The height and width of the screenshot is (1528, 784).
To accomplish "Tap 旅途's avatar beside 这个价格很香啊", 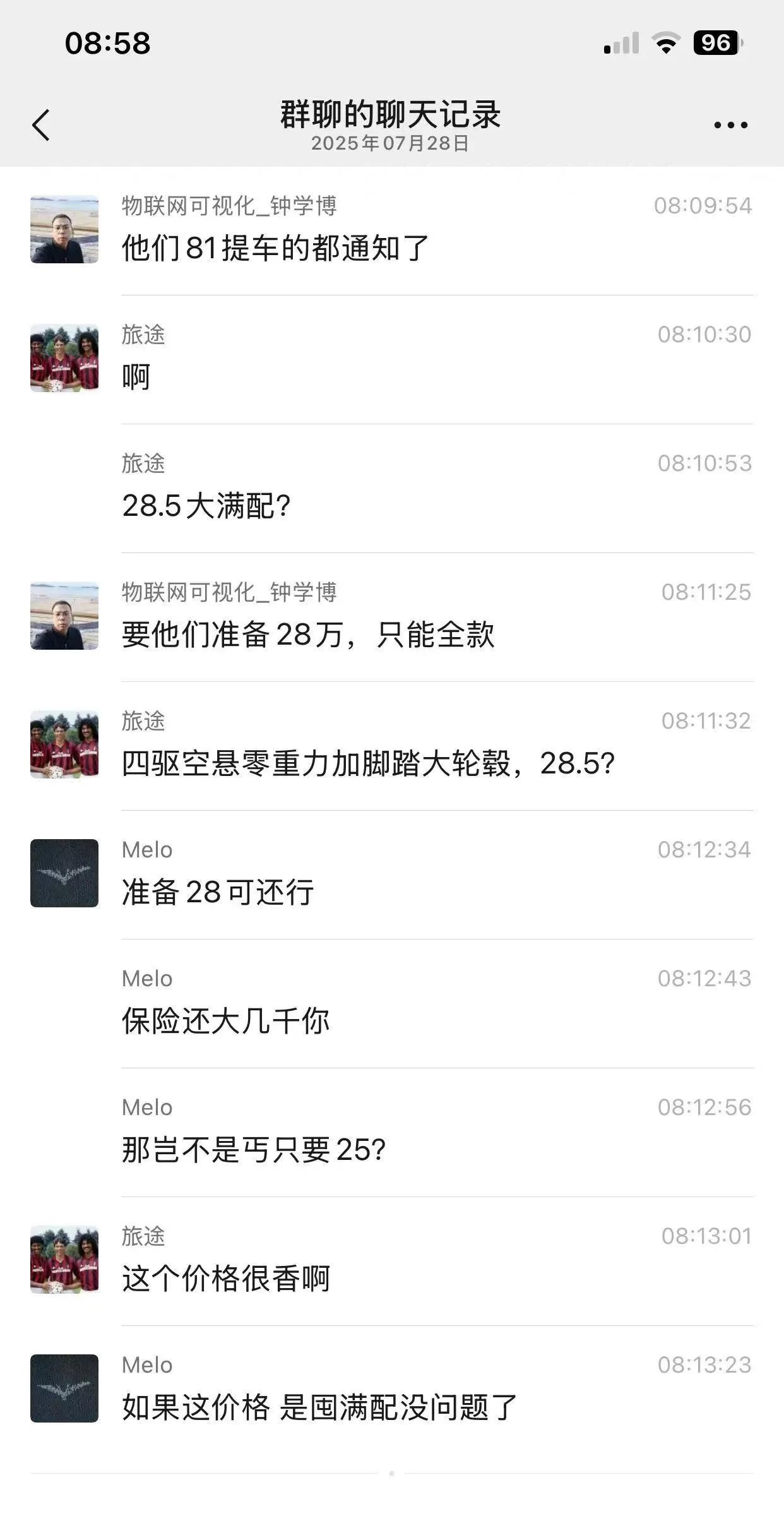I will point(64,1260).
